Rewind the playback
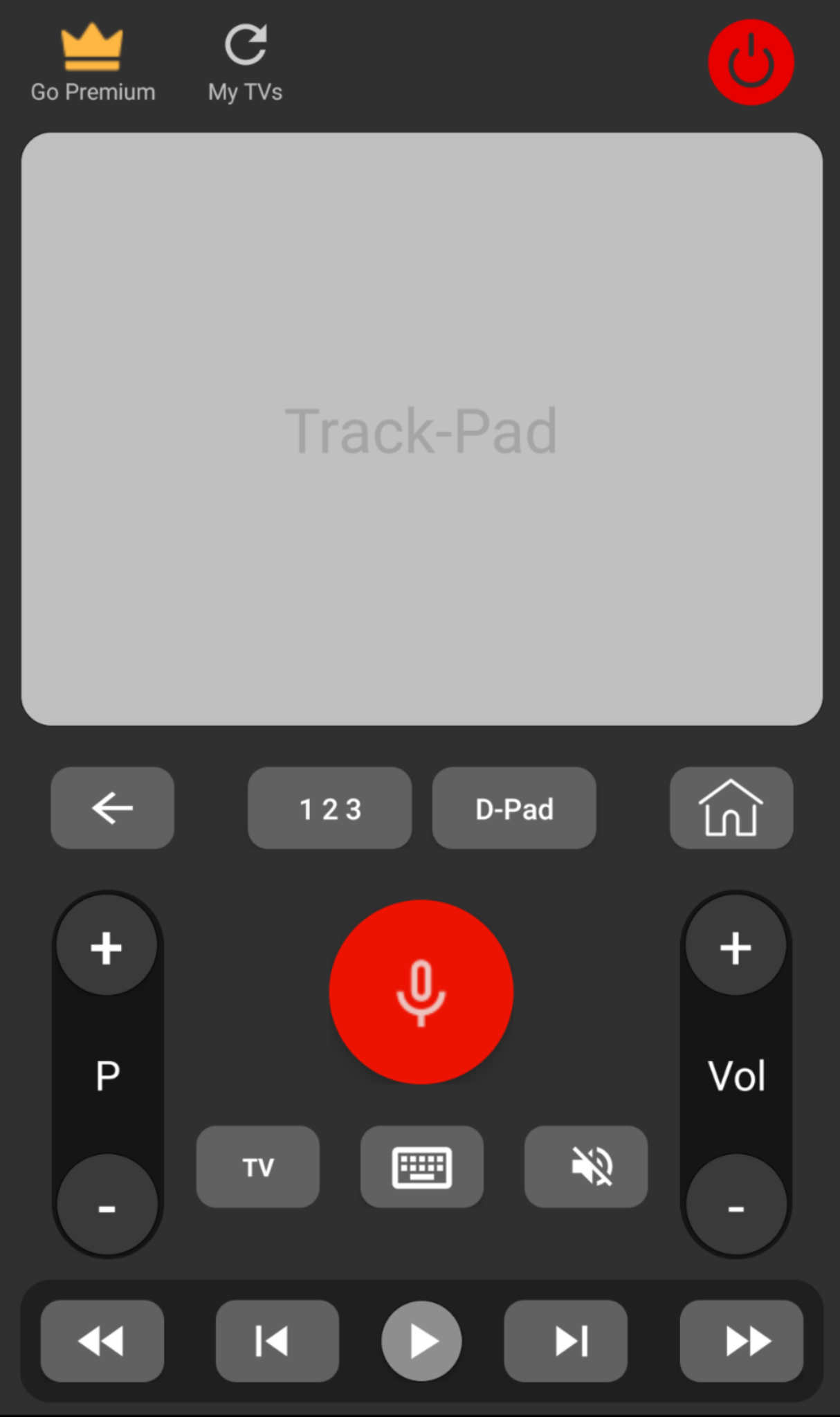The width and height of the screenshot is (840, 1417). [102, 1341]
